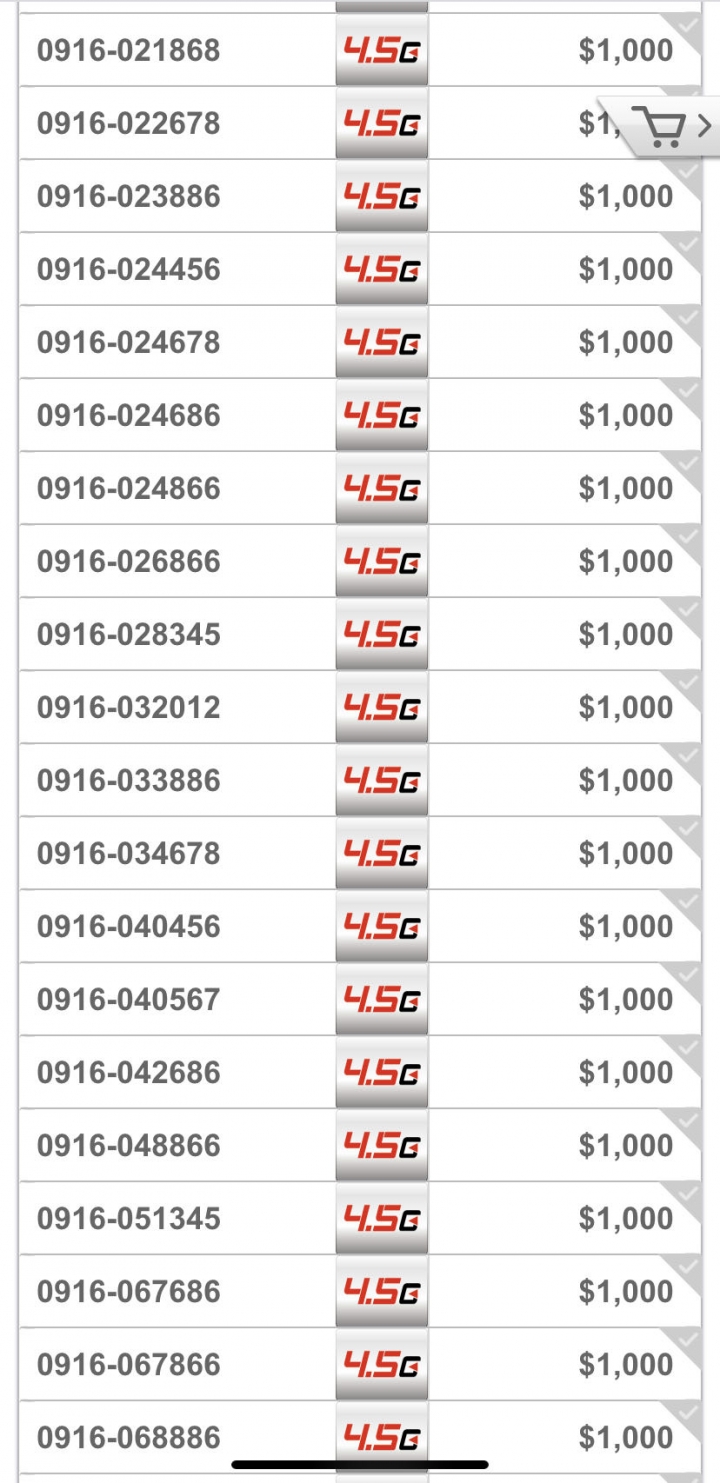The image size is (720, 1483).
Task: Pick the 0916-026866 number row
Action: 360,561
